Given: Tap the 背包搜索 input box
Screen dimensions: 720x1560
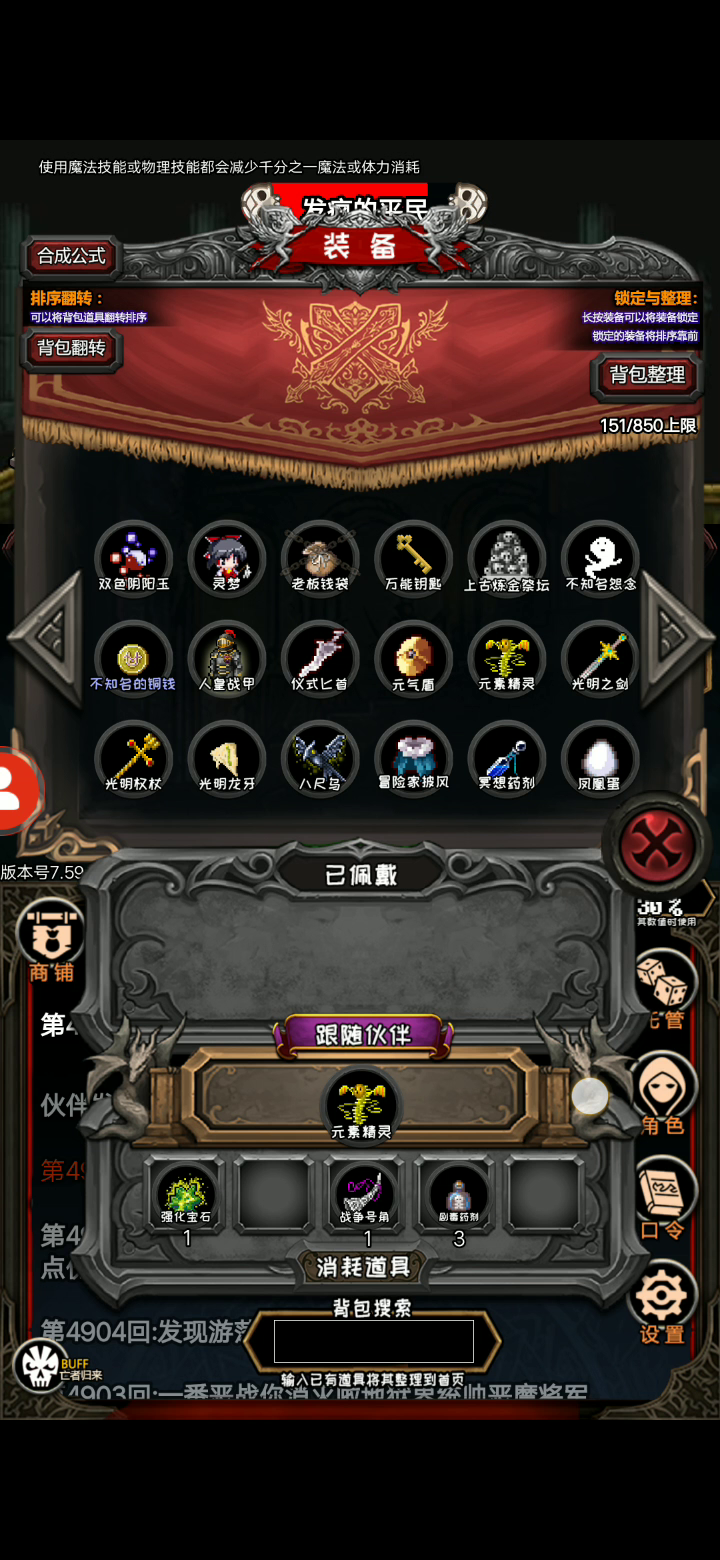Looking at the screenshot, I should pyautogui.click(x=373, y=1341).
